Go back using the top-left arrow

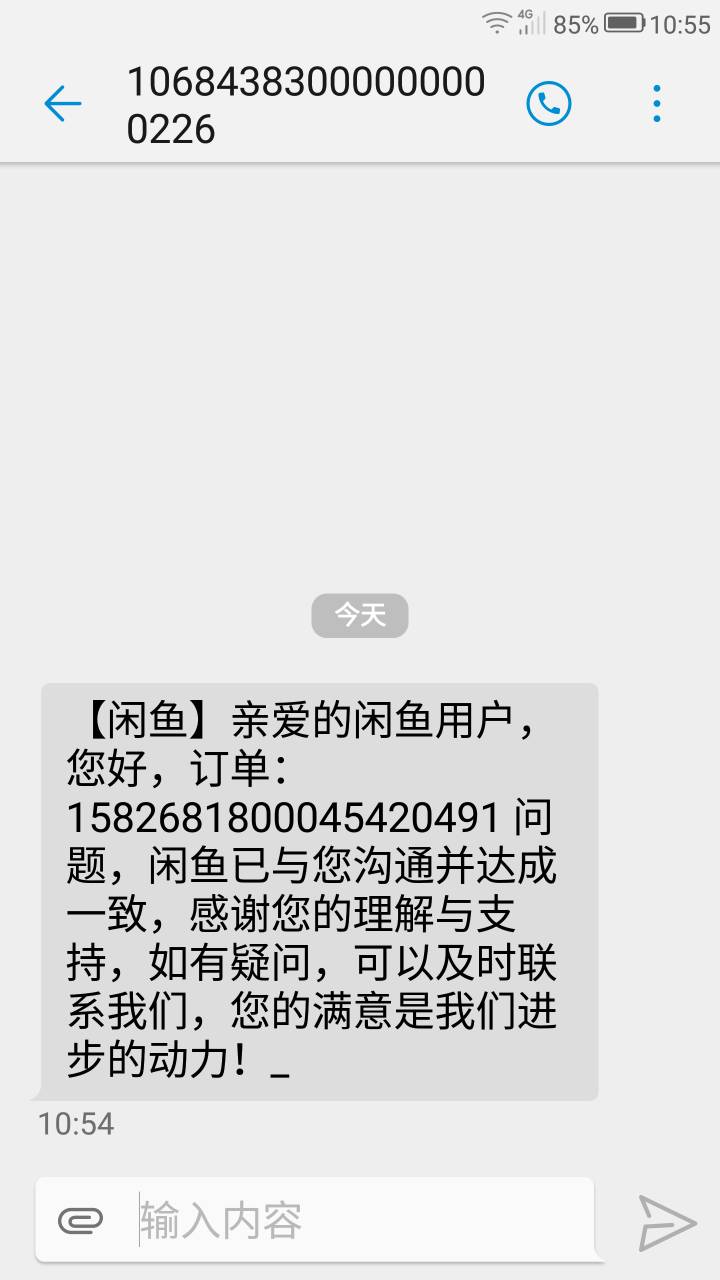(62, 104)
